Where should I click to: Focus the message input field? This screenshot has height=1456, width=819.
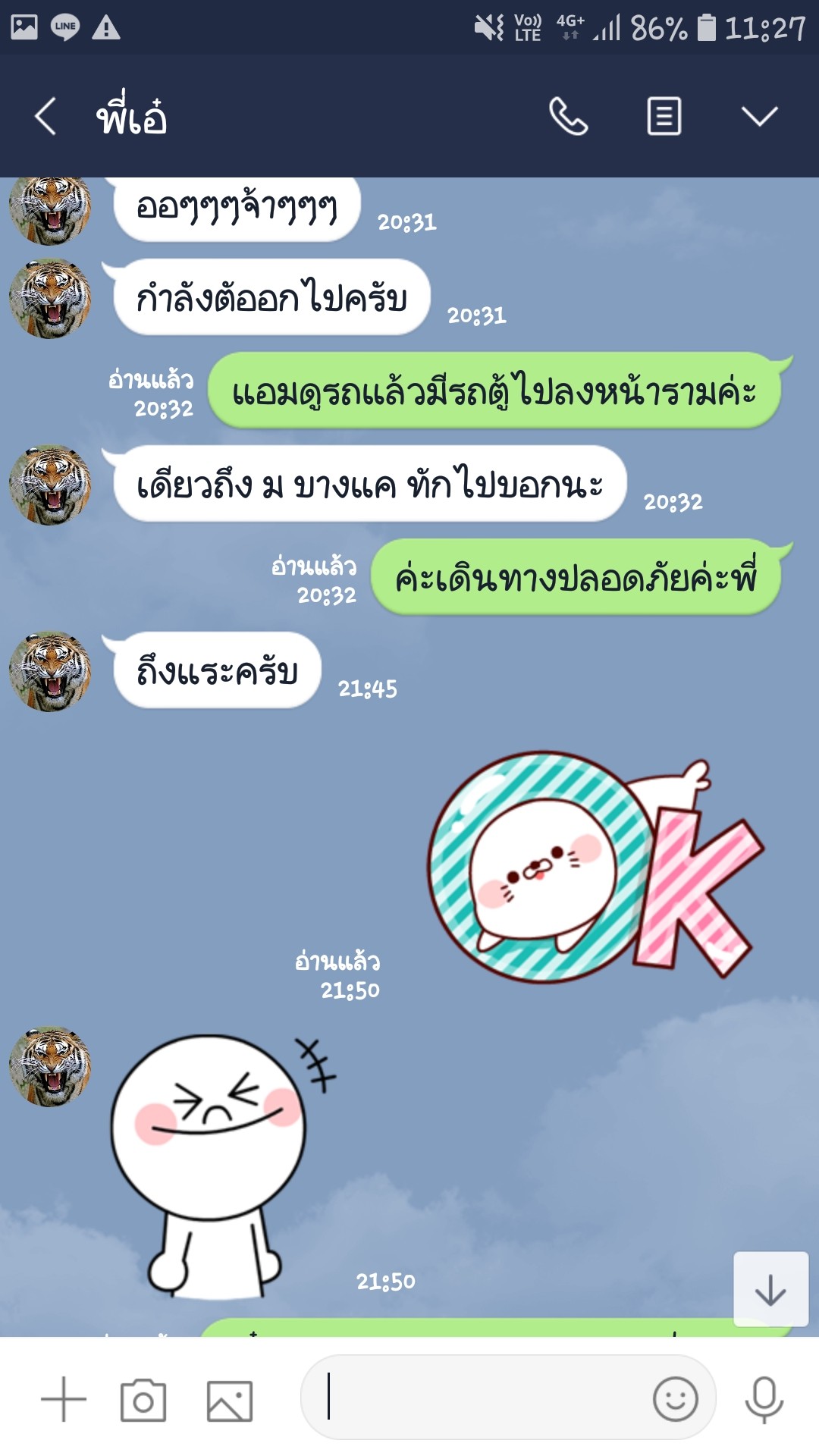[x=478, y=1398]
